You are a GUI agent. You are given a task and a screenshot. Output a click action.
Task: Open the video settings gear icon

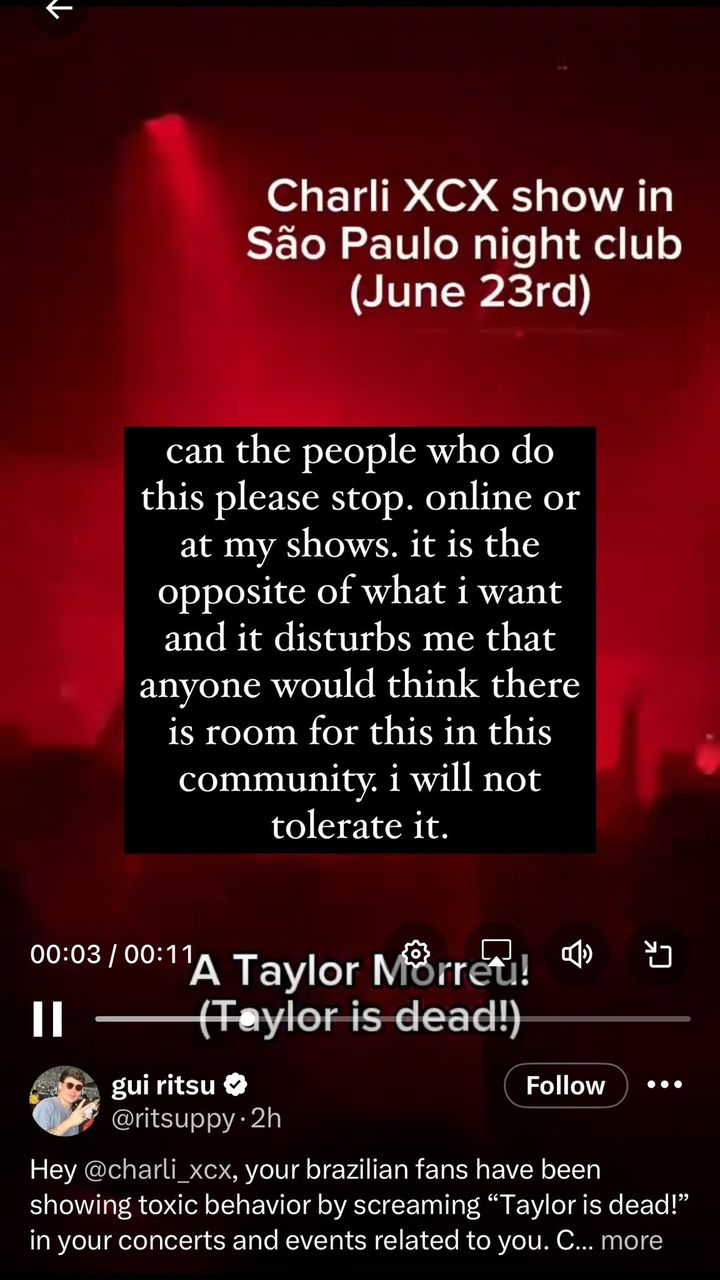pyautogui.click(x=415, y=954)
